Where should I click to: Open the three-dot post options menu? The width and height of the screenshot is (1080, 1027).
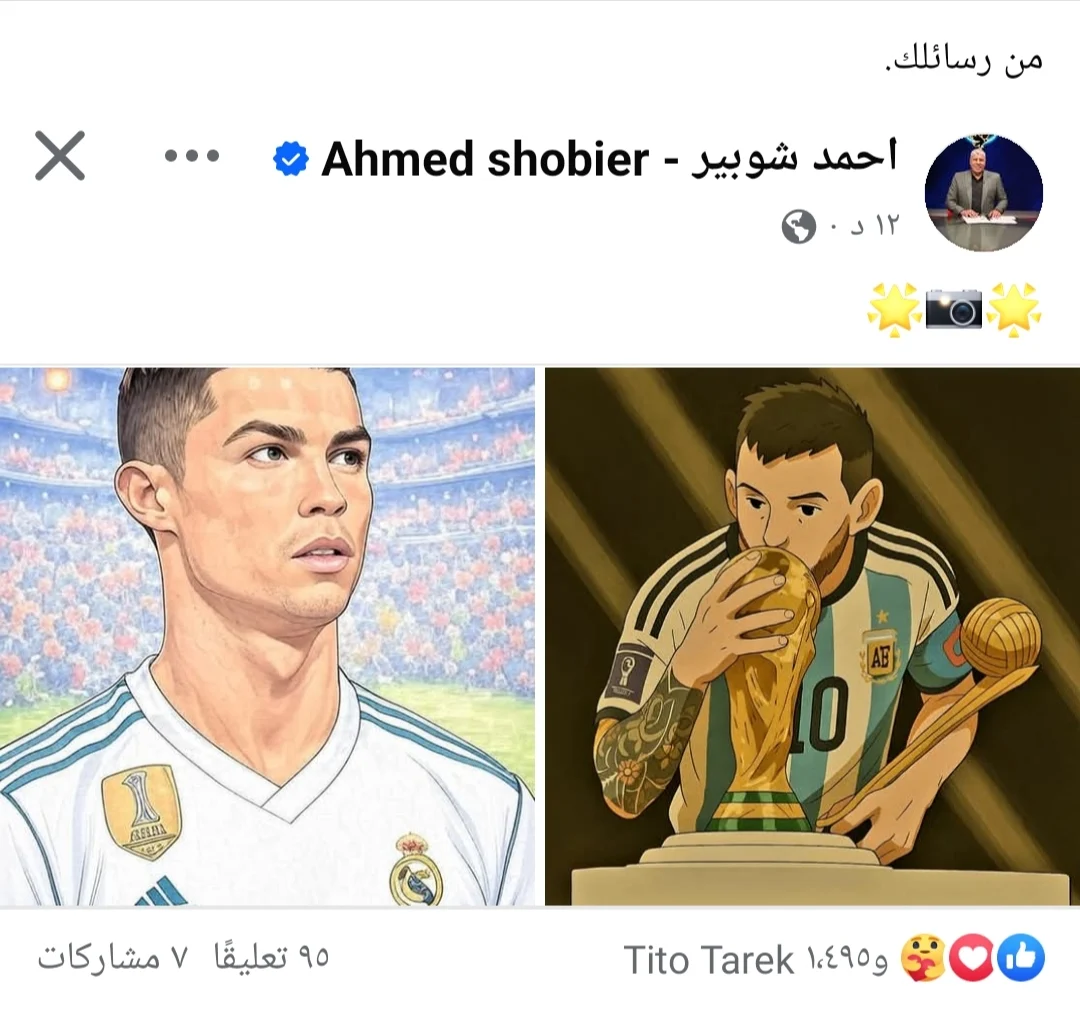192,156
